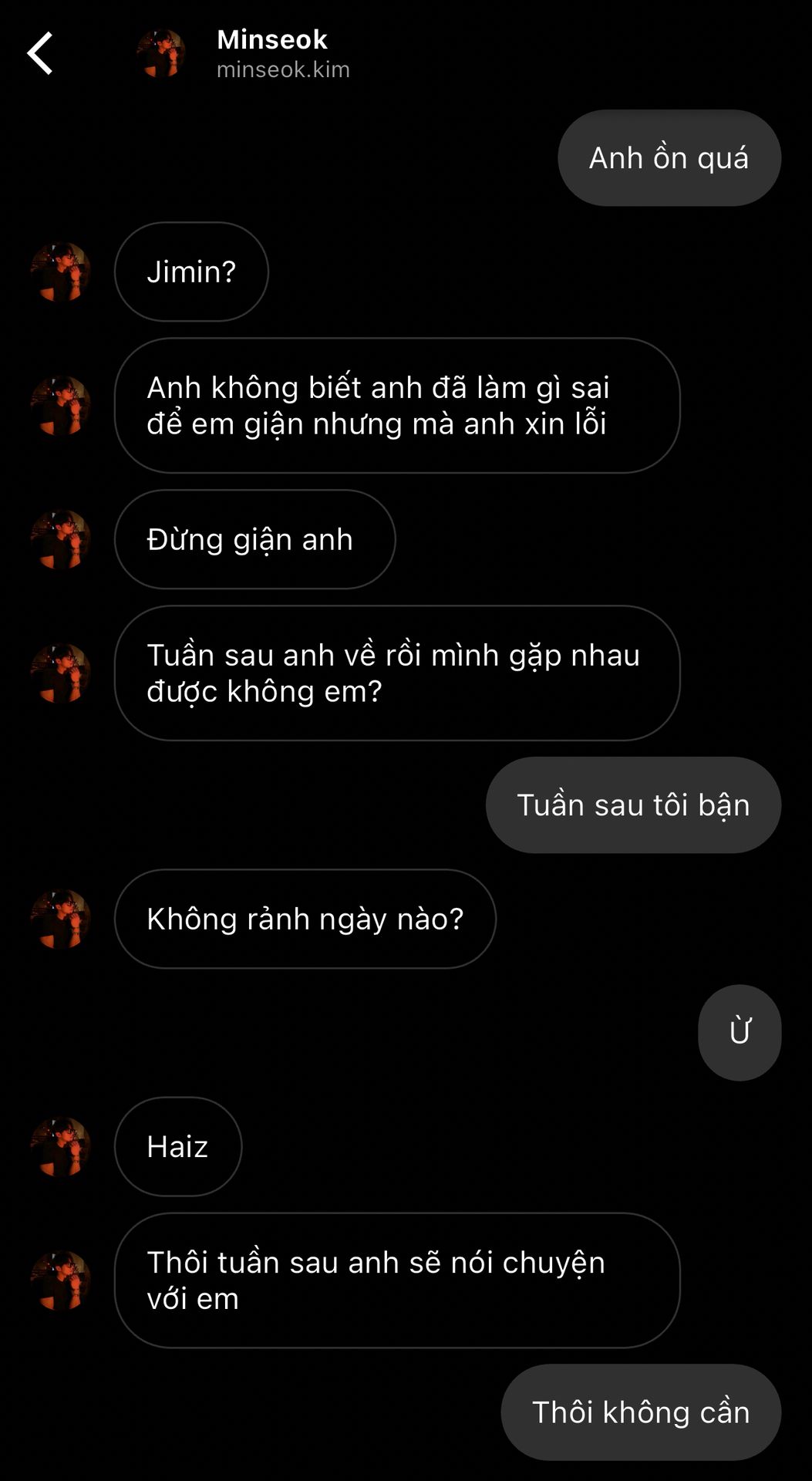Go back using the header arrow
812x1481 pixels.
click(x=40, y=53)
